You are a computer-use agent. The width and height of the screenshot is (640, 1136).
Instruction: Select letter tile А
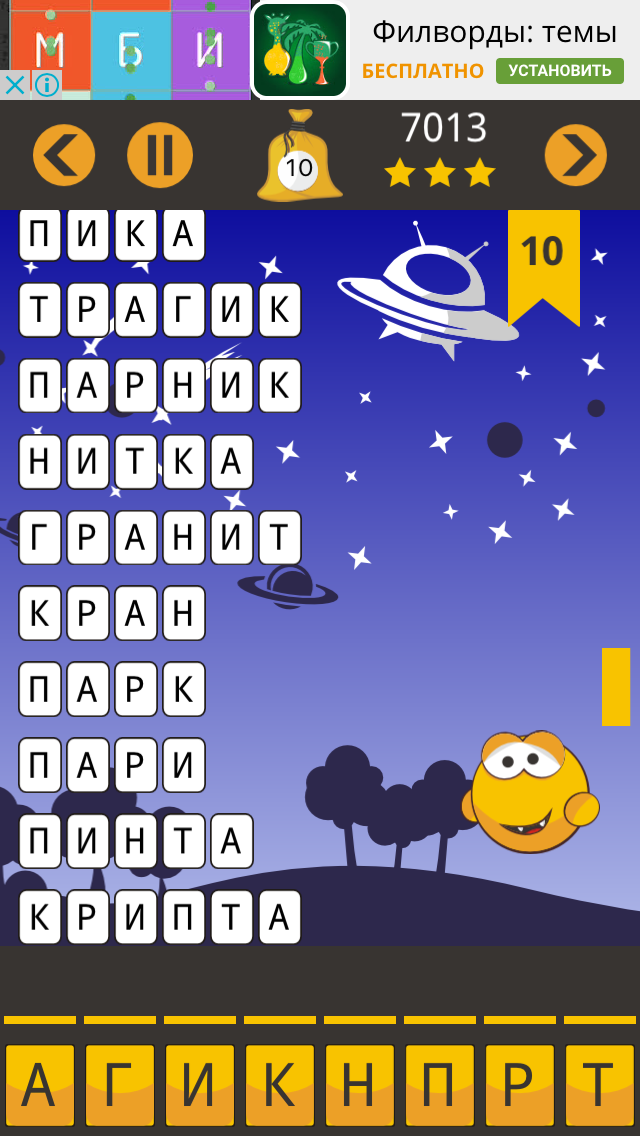(40, 1085)
